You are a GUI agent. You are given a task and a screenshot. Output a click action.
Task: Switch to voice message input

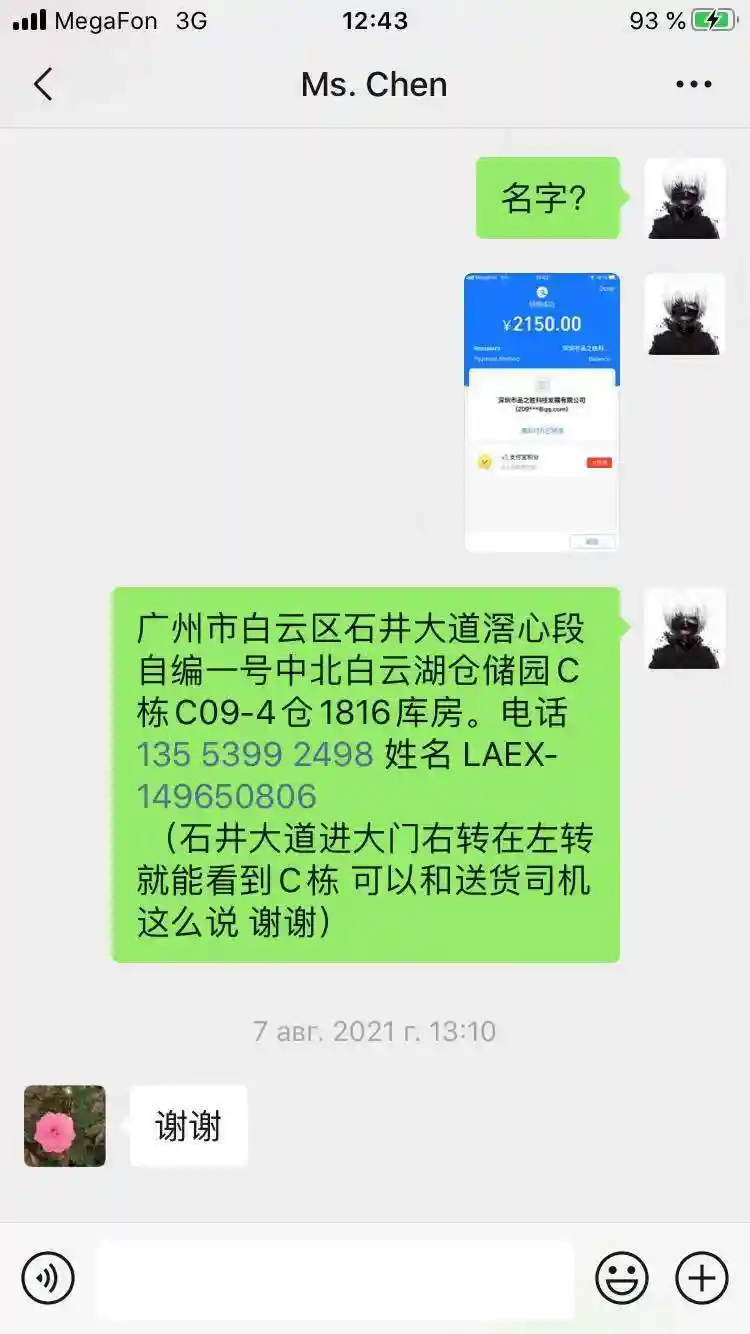pyautogui.click(x=48, y=1277)
